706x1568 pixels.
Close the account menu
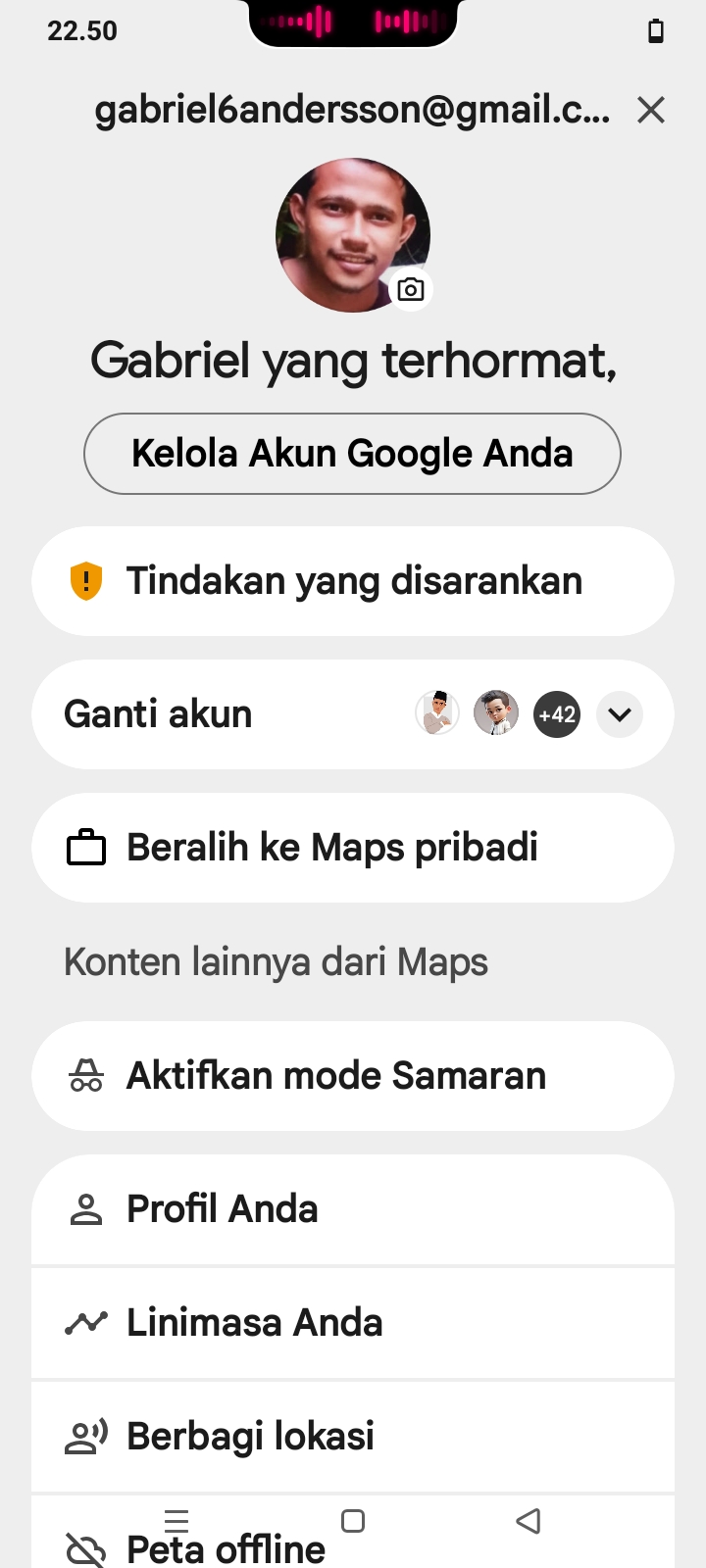[x=651, y=110]
